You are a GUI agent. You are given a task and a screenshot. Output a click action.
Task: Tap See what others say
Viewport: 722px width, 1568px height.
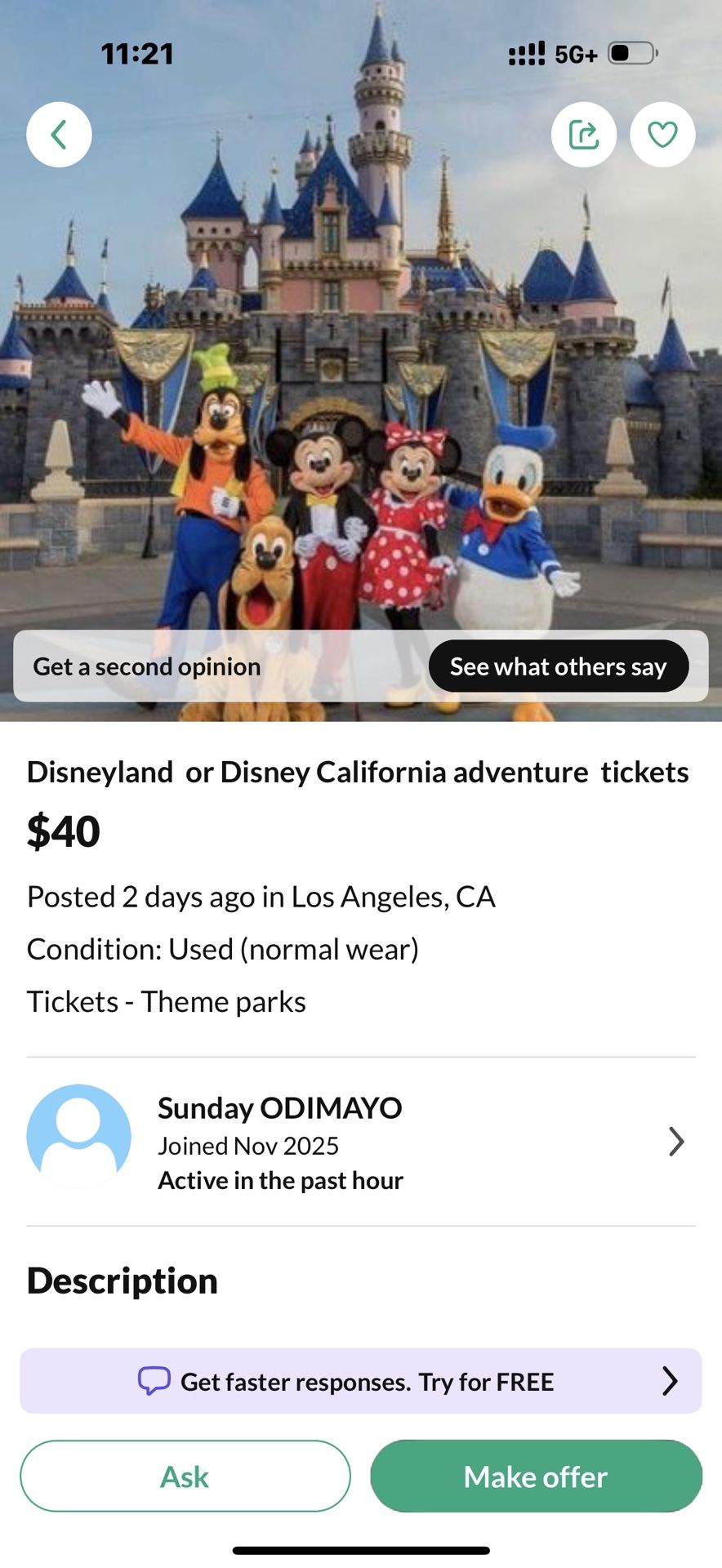point(558,666)
